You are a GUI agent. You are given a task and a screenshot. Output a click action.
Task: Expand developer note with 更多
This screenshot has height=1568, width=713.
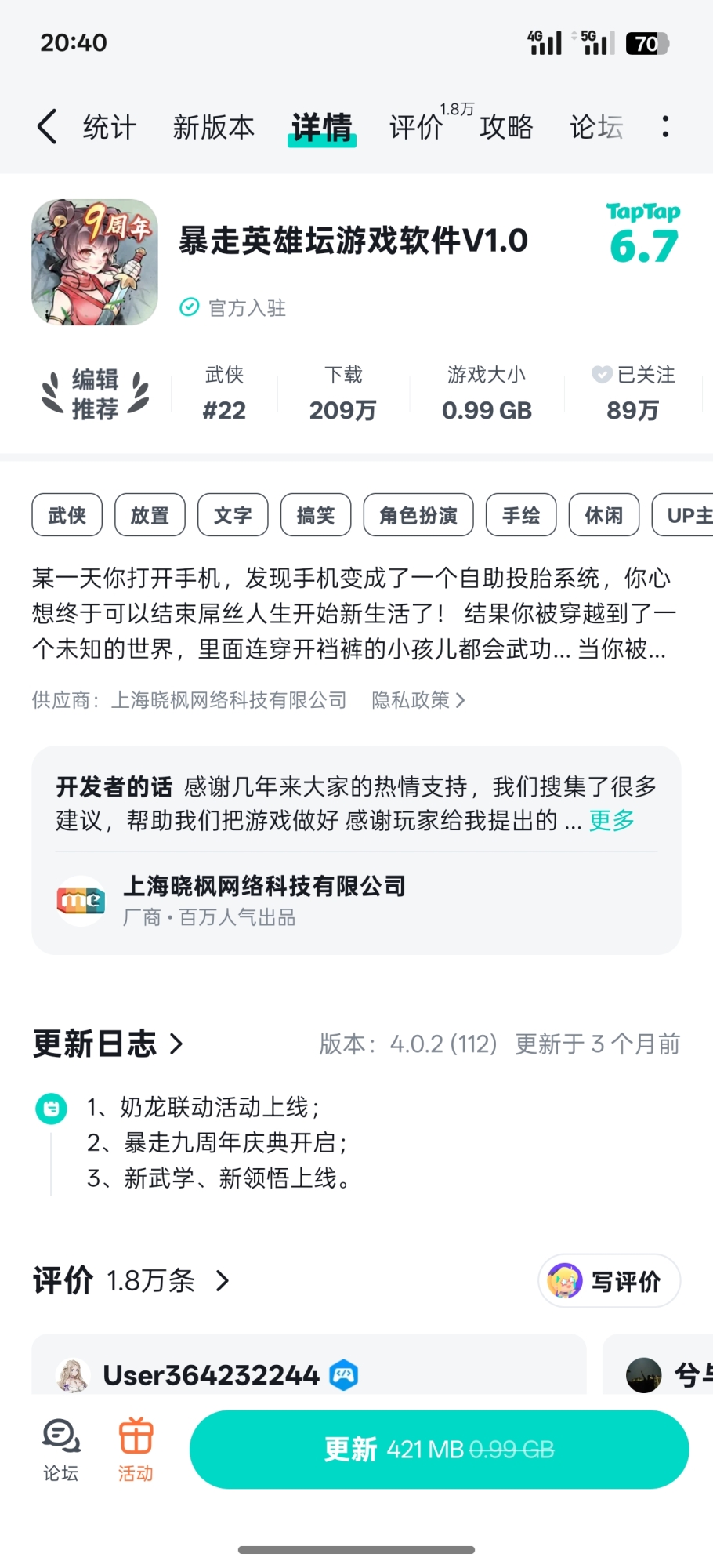pos(612,821)
